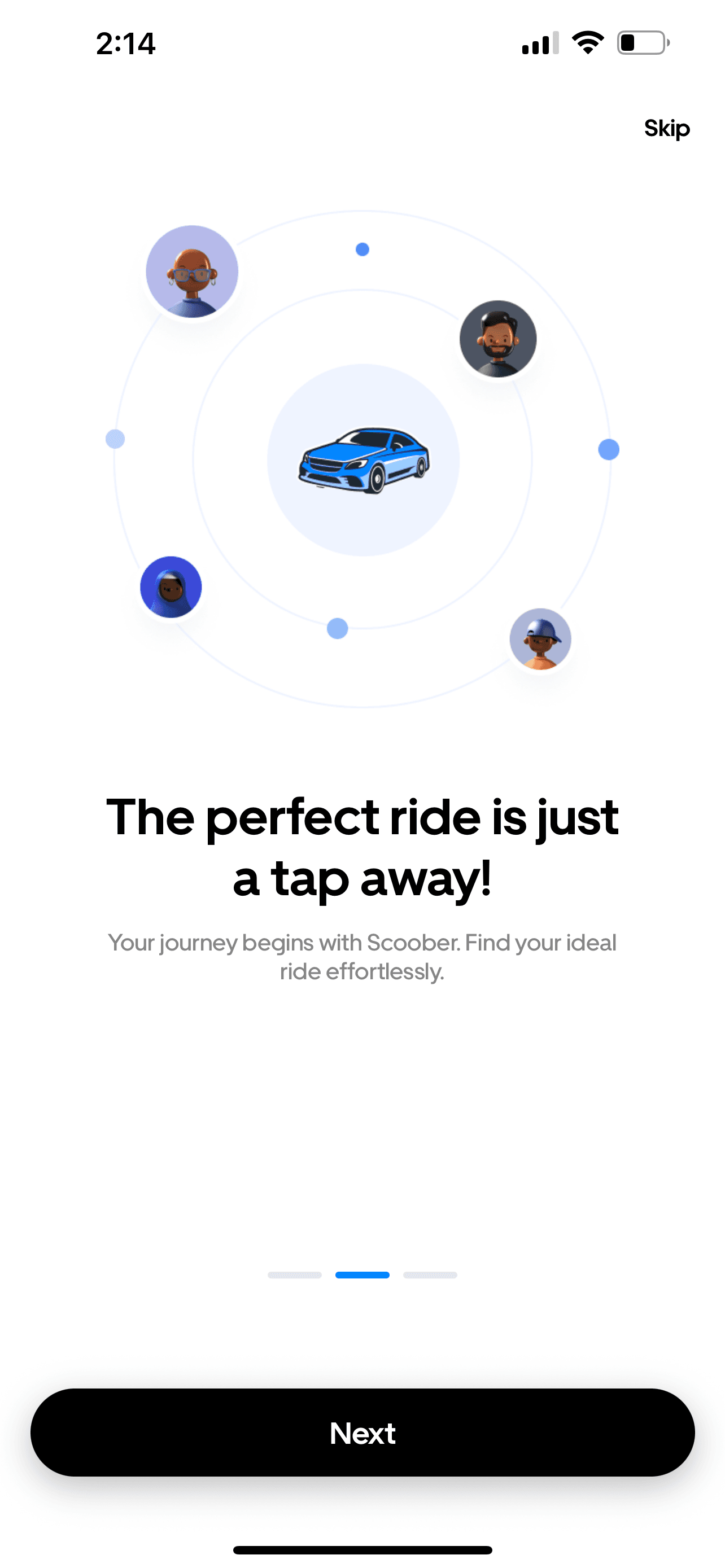Image resolution: width=725 pixels, height=1568 pixels.
Task: Skip the onboarding intro
Action: pyautogui.click(x=667, y=129)
